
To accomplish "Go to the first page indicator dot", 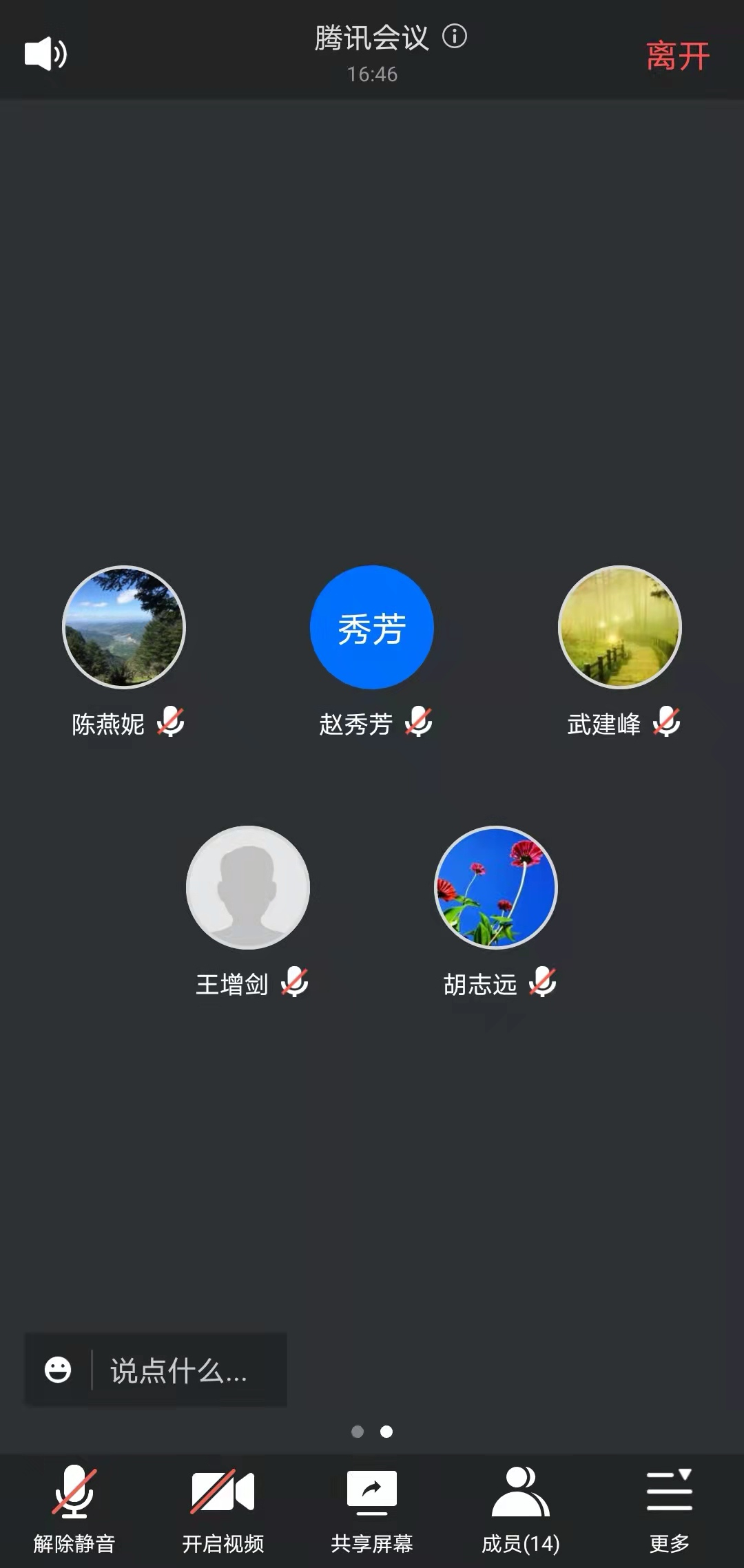I will tap(358, 1432).
